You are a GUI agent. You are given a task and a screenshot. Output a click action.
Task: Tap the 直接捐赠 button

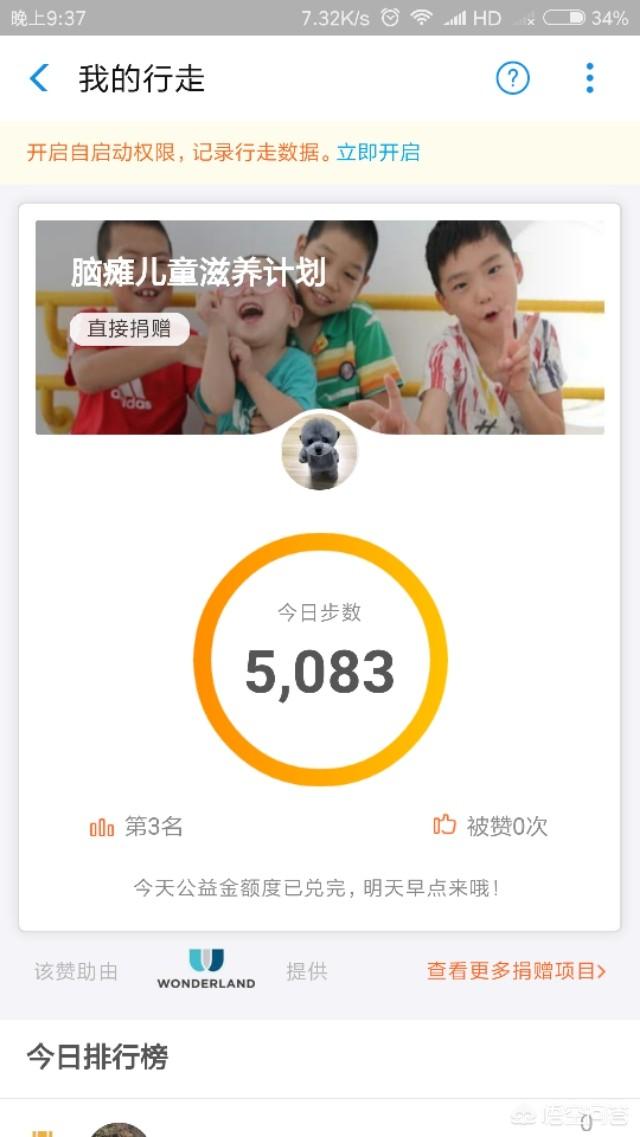[x=129, y=328]
